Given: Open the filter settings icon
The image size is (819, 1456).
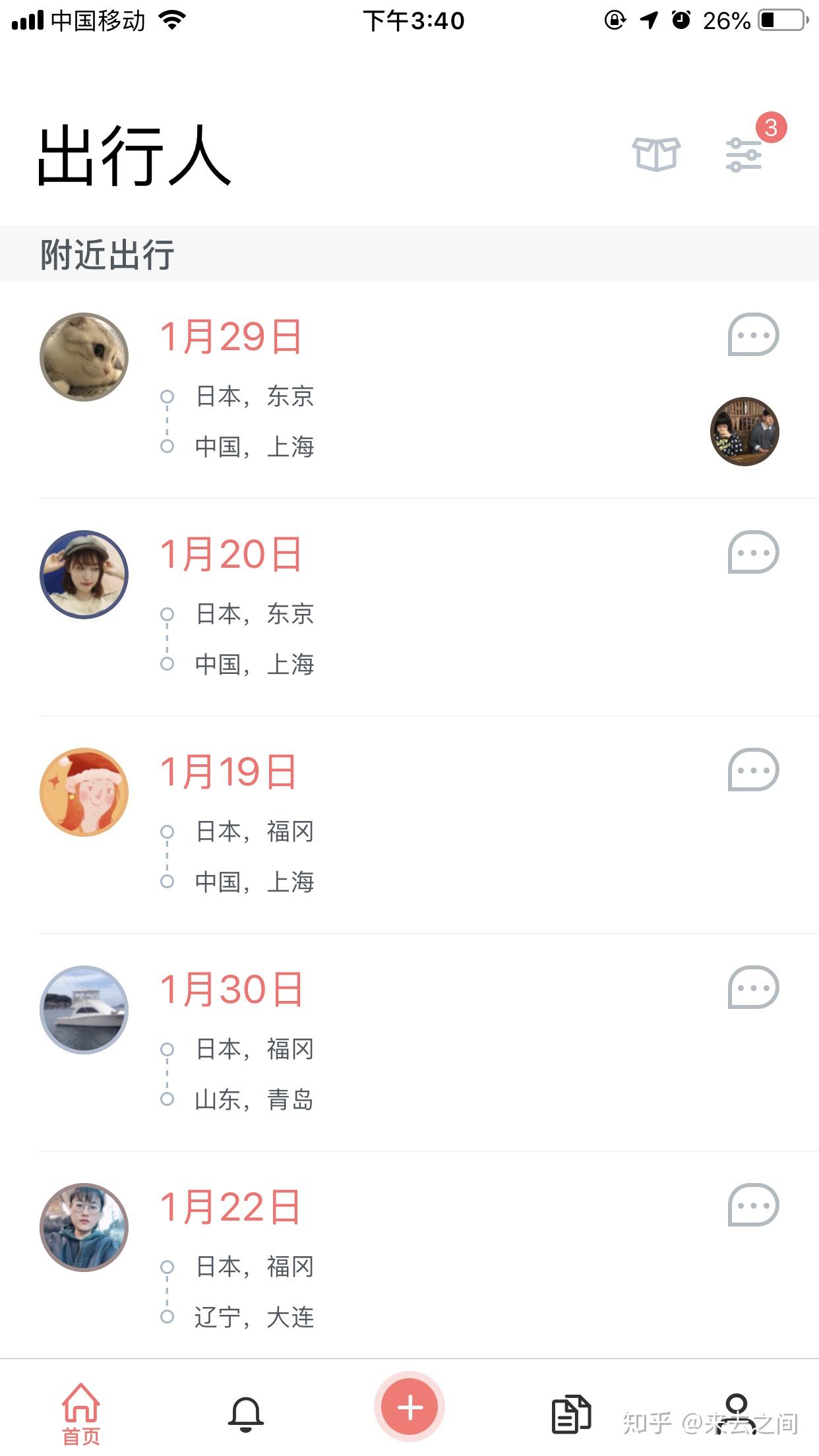Looking at the screenshot, I should click(x=744, y=156).
